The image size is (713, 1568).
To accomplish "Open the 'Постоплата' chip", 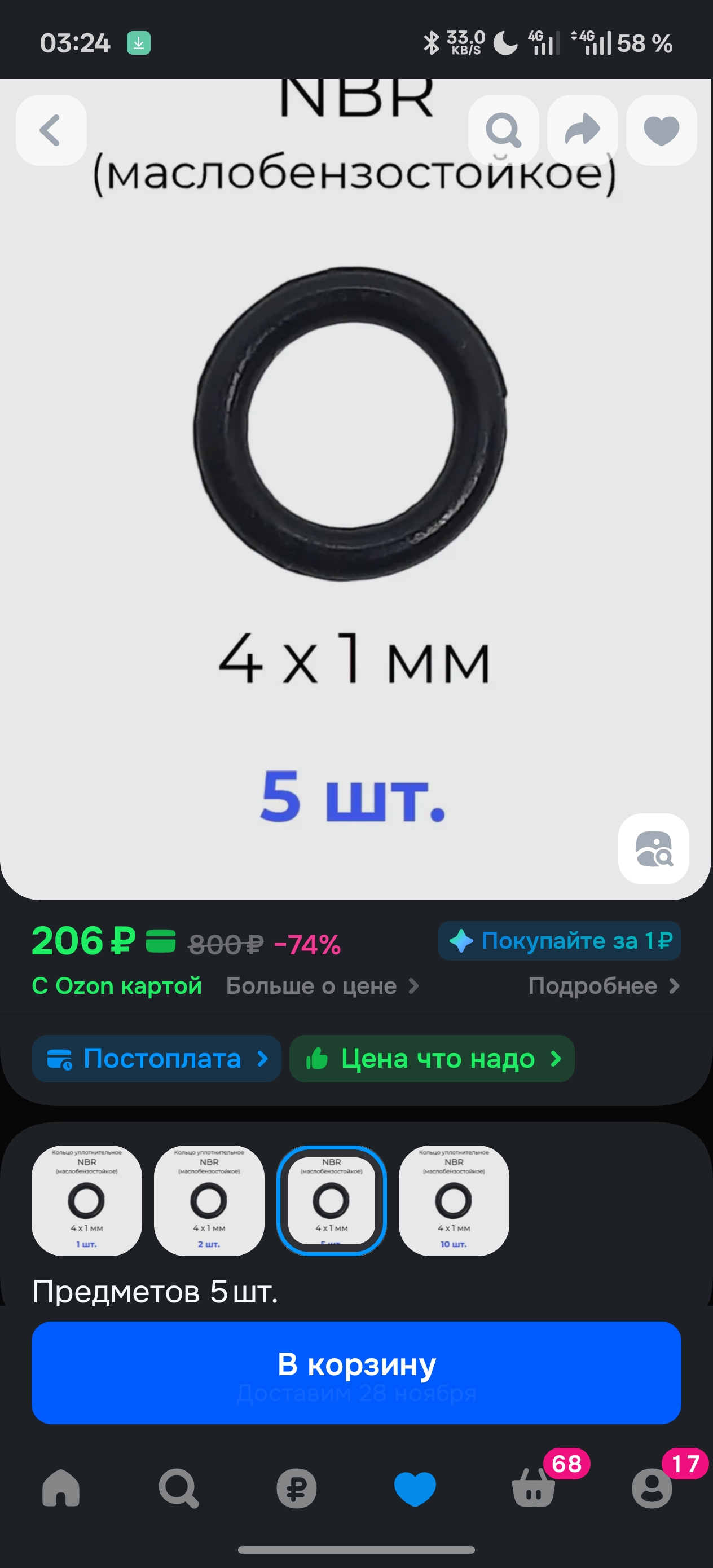I will 156,1059.
